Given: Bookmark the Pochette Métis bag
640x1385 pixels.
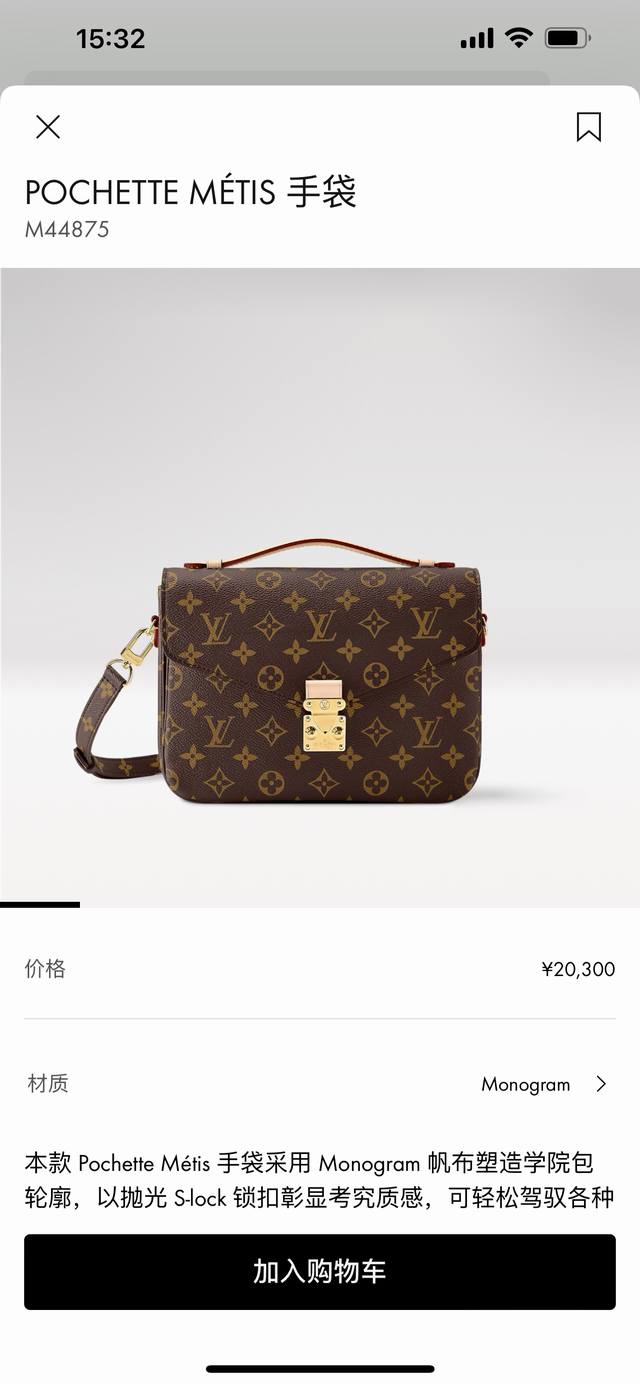Looking at the screenshot, I should point(588,127).
